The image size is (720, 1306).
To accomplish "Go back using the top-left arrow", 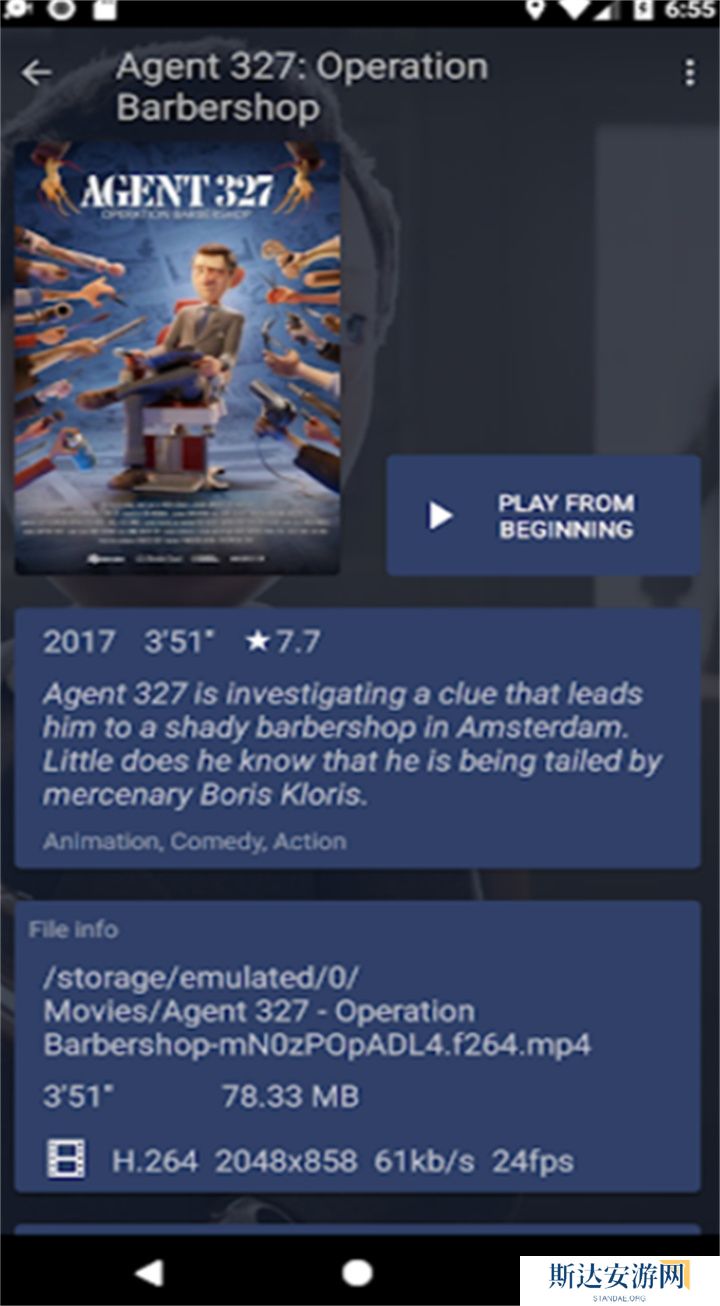I will pos(36,73).
